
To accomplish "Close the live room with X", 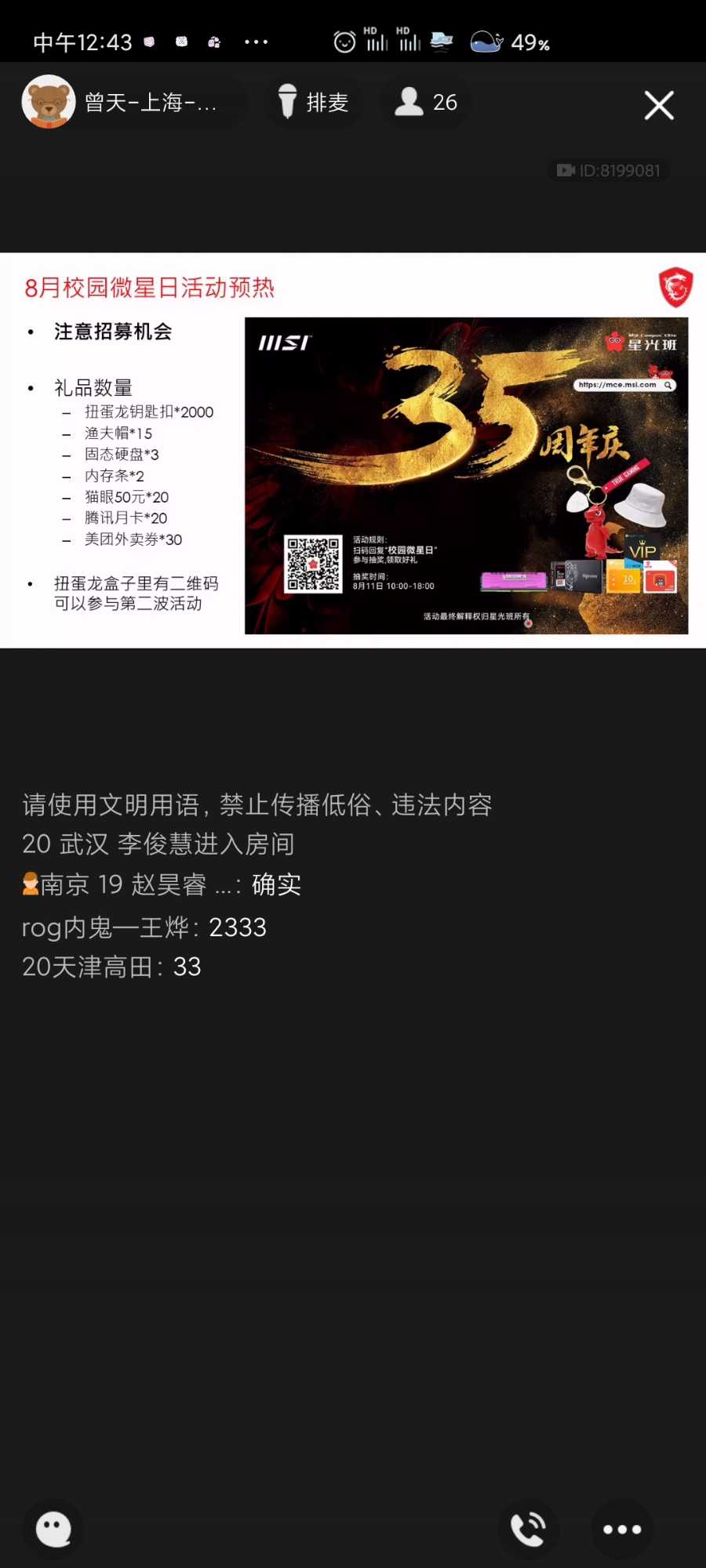I will point(658,105).
